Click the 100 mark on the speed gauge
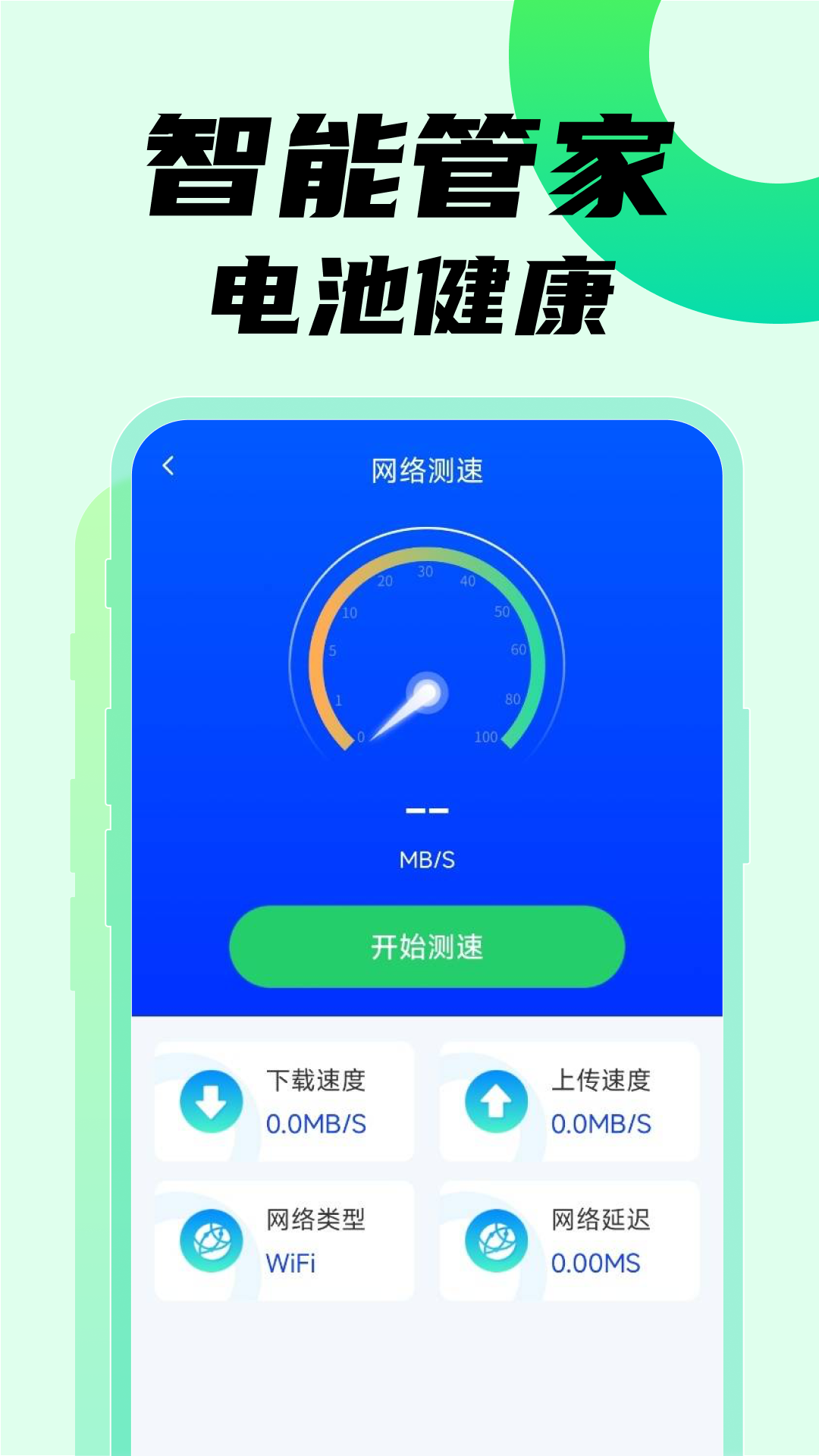819x1456 pixels. coord(486,735)
